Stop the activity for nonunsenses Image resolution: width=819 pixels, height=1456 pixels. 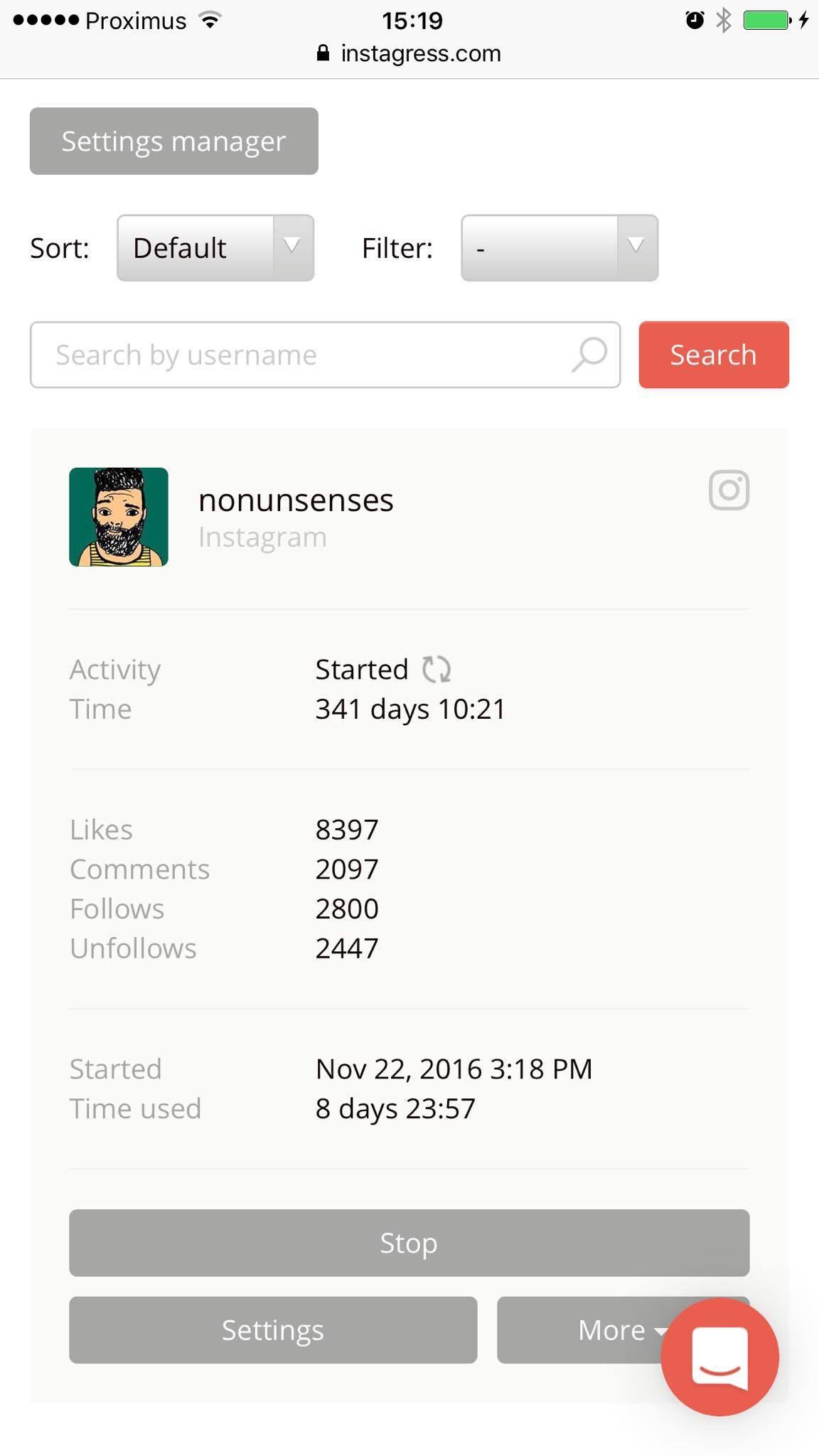(x=409, y=1243)
